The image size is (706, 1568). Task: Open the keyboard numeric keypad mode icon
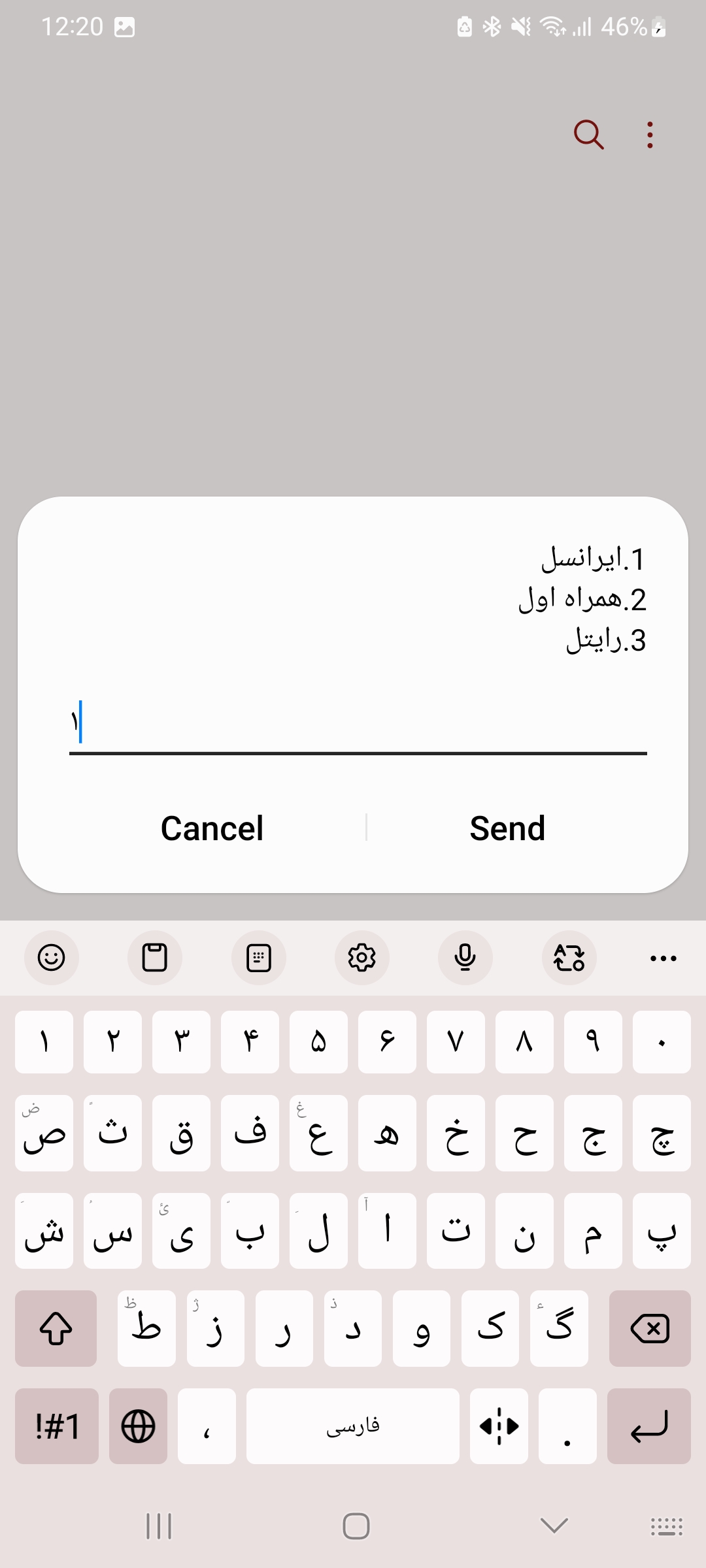coord(259,958)
